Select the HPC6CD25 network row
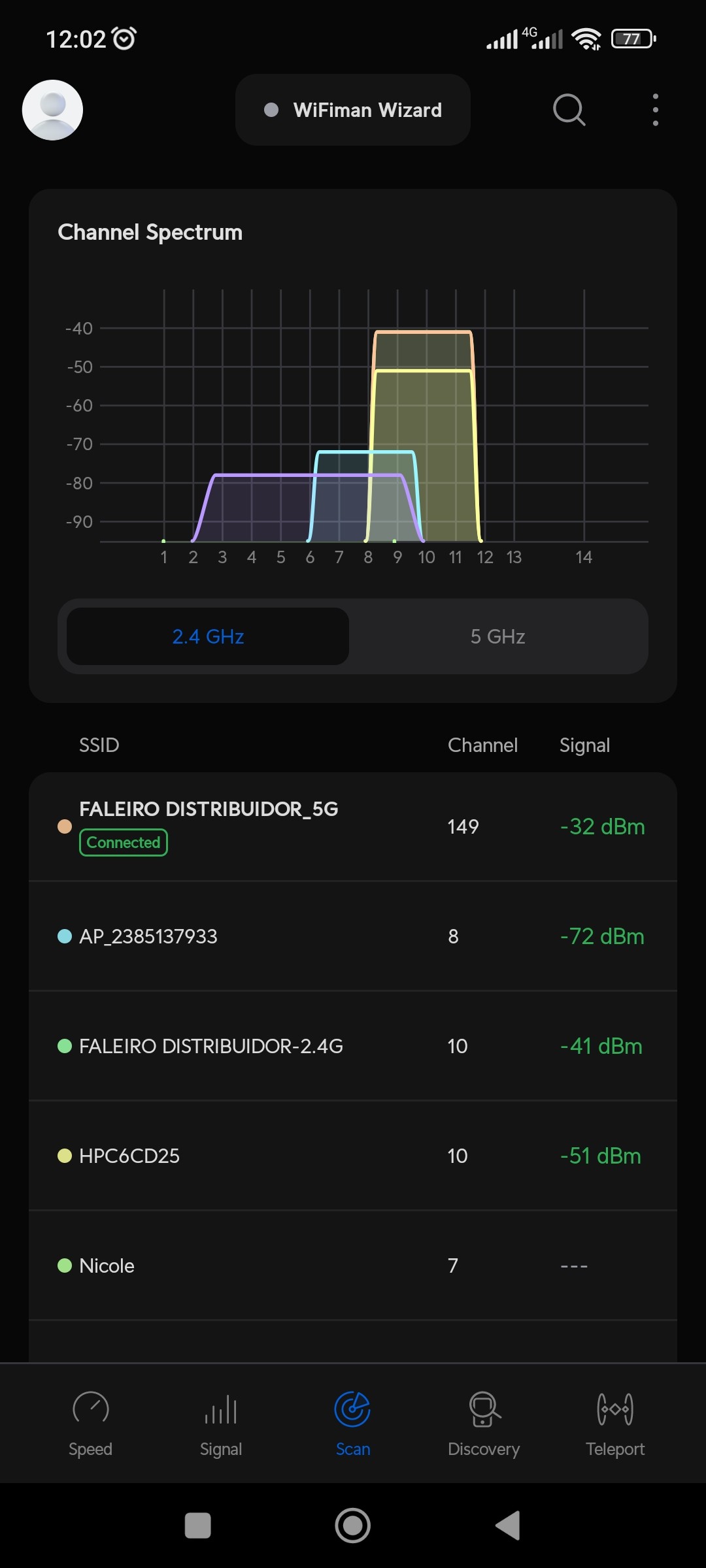 (x=353, y=1156)
